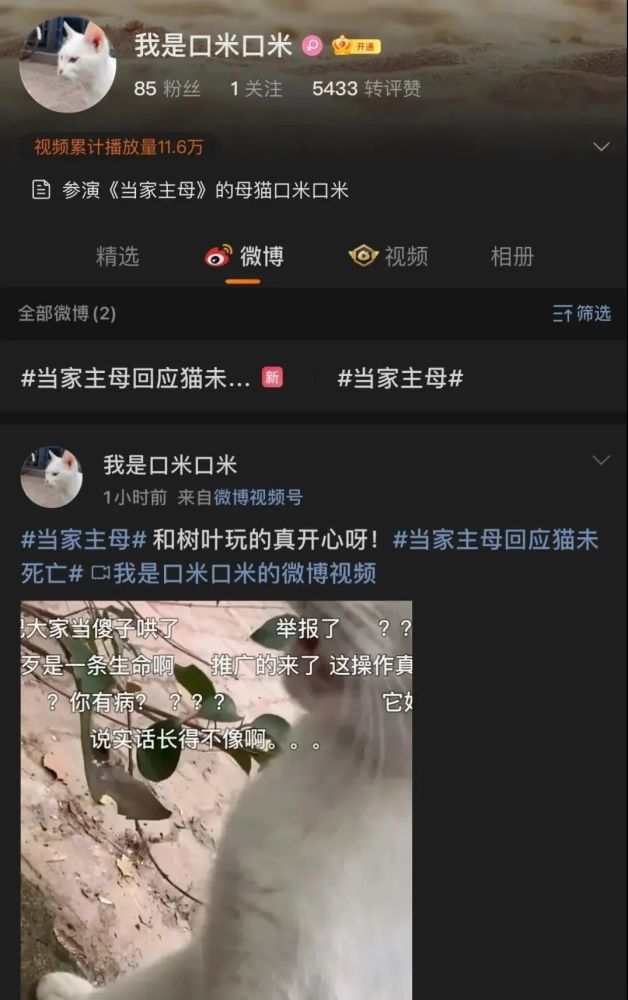628x1000 pixels.
Task: Switch to the 相册 tab
Action: click(x=511, y=256)
